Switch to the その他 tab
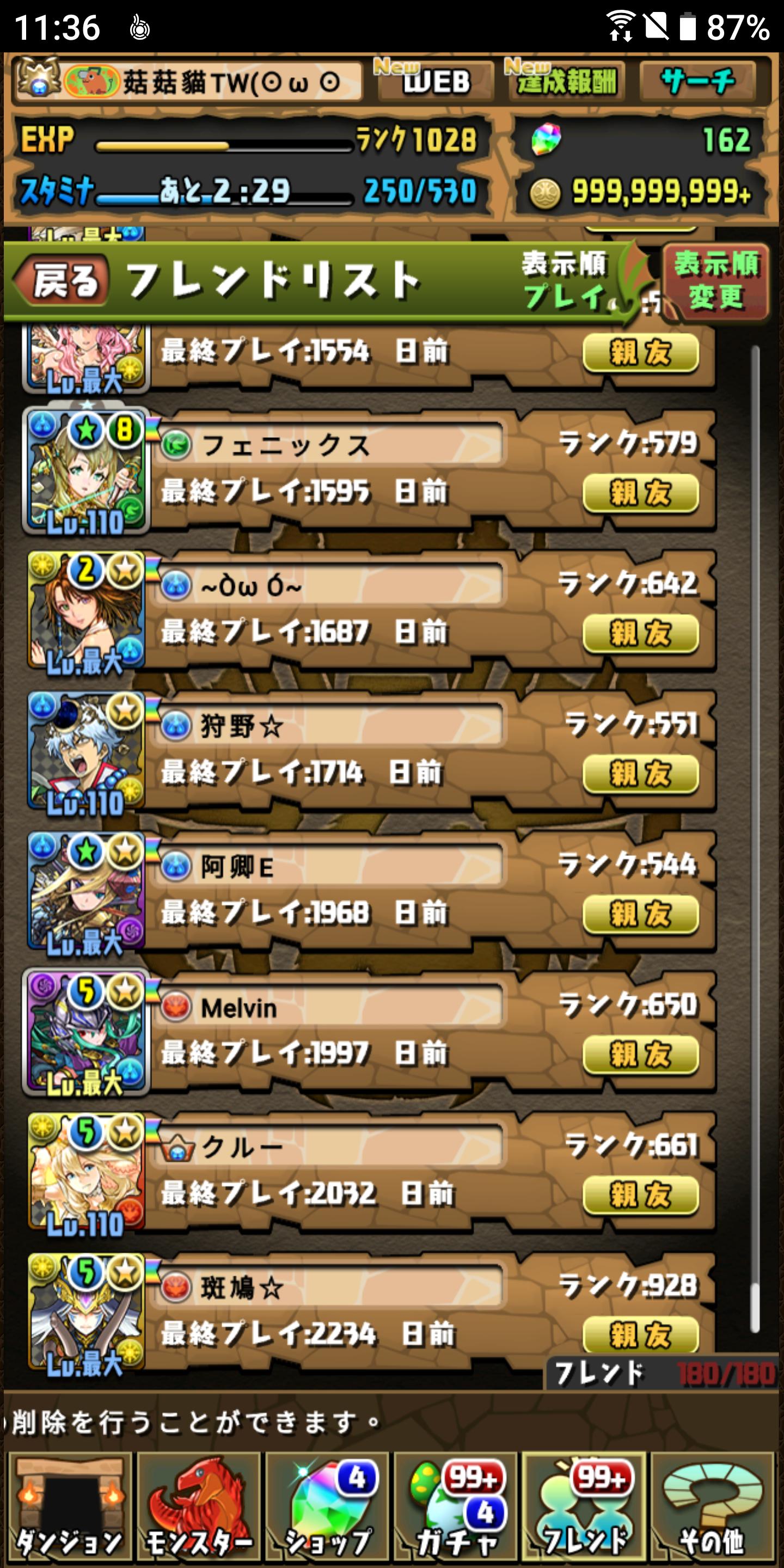784x1568 pixels. click(712, 1507)
